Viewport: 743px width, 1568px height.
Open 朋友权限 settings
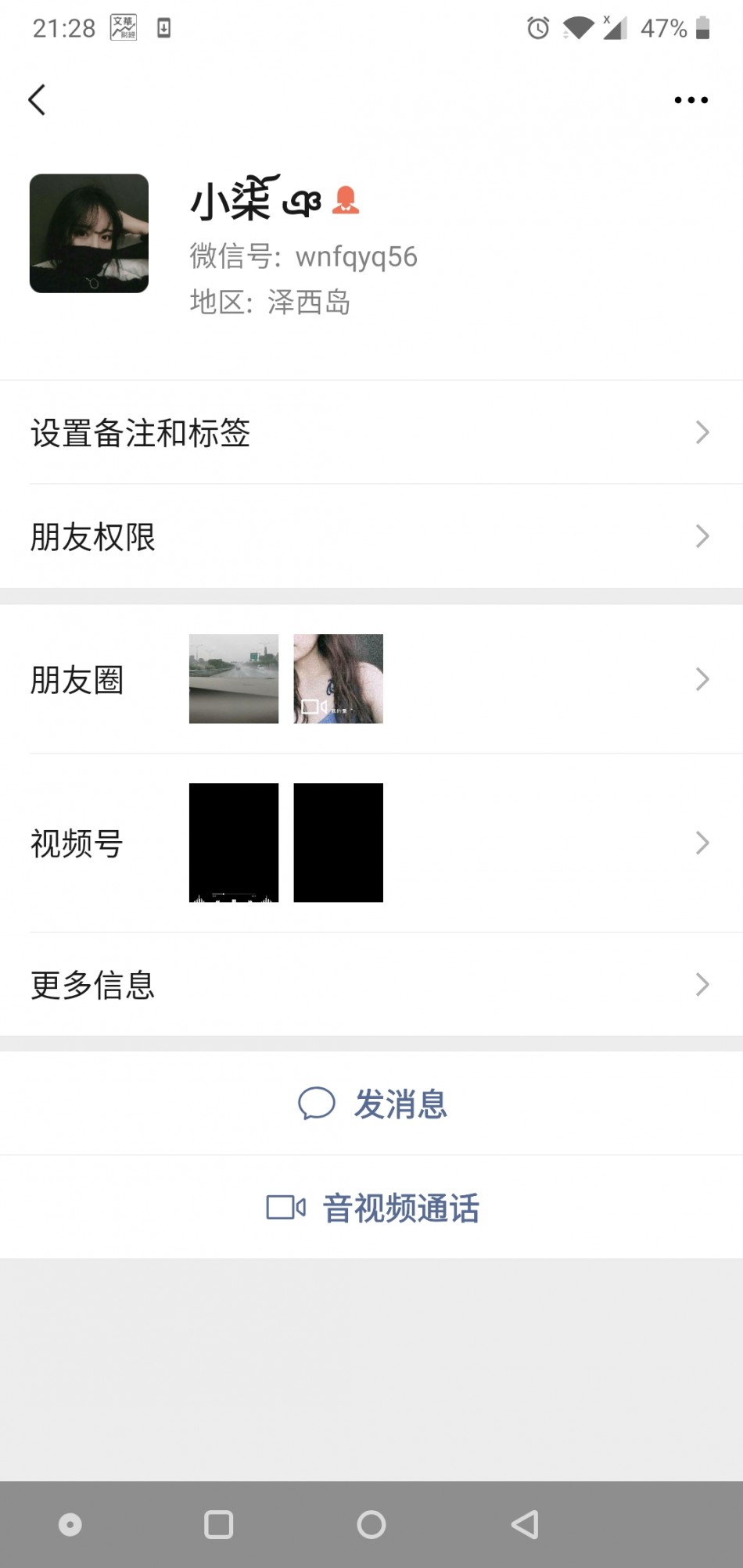click(x=371, y=537)
